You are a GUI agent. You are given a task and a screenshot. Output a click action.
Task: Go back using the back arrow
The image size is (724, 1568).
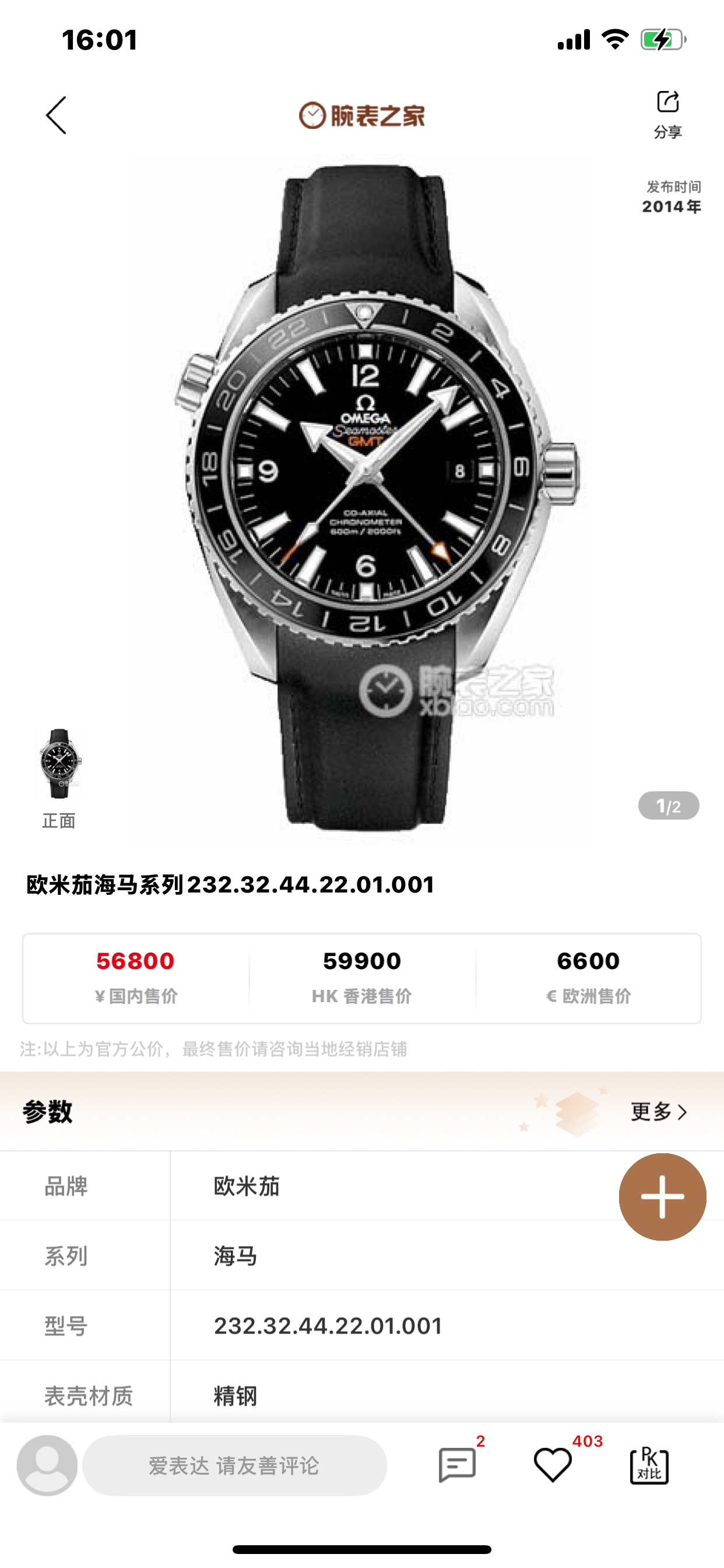pyautogui.click(x=56, y=115)
